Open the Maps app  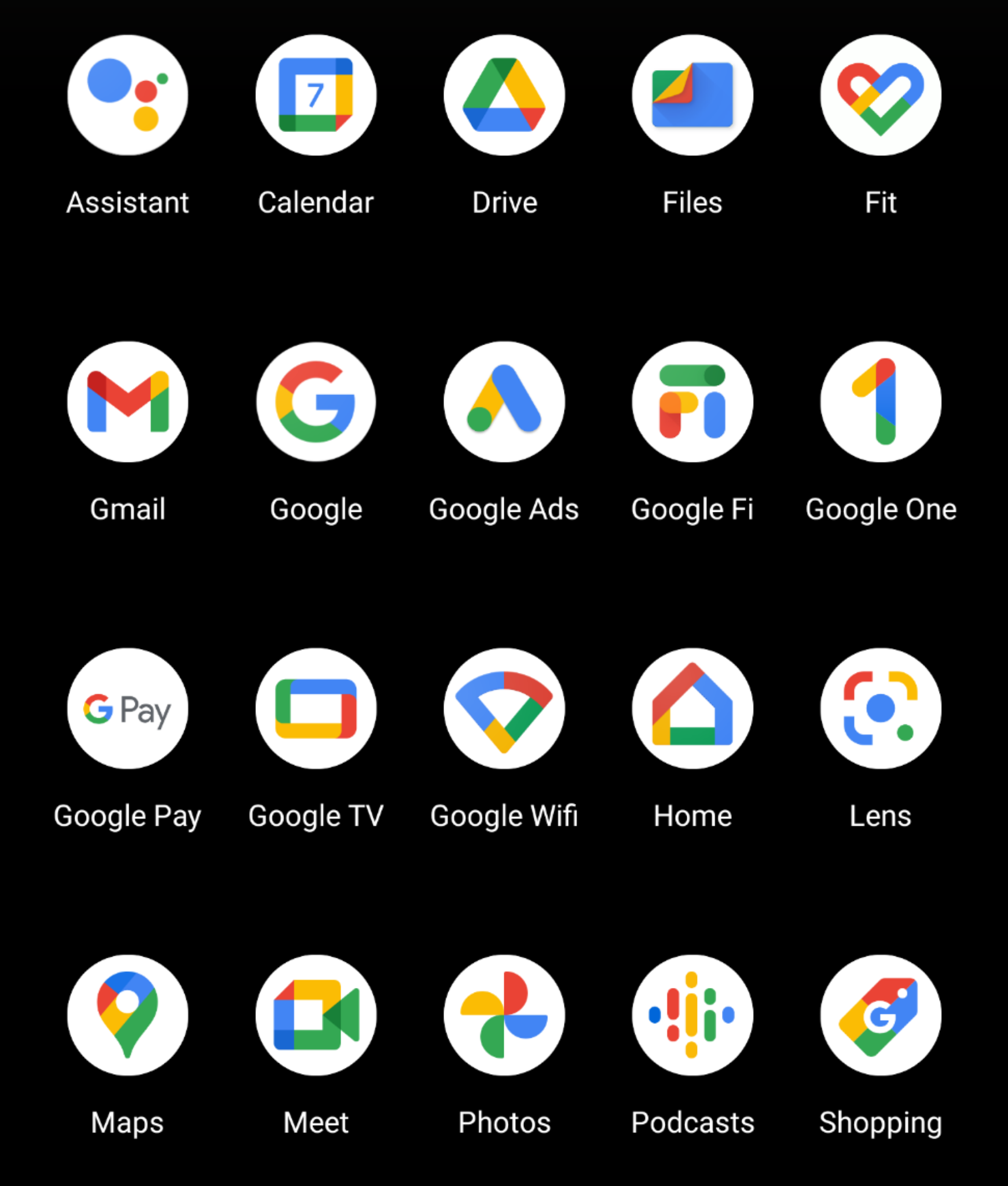[x=127, y=1015]
